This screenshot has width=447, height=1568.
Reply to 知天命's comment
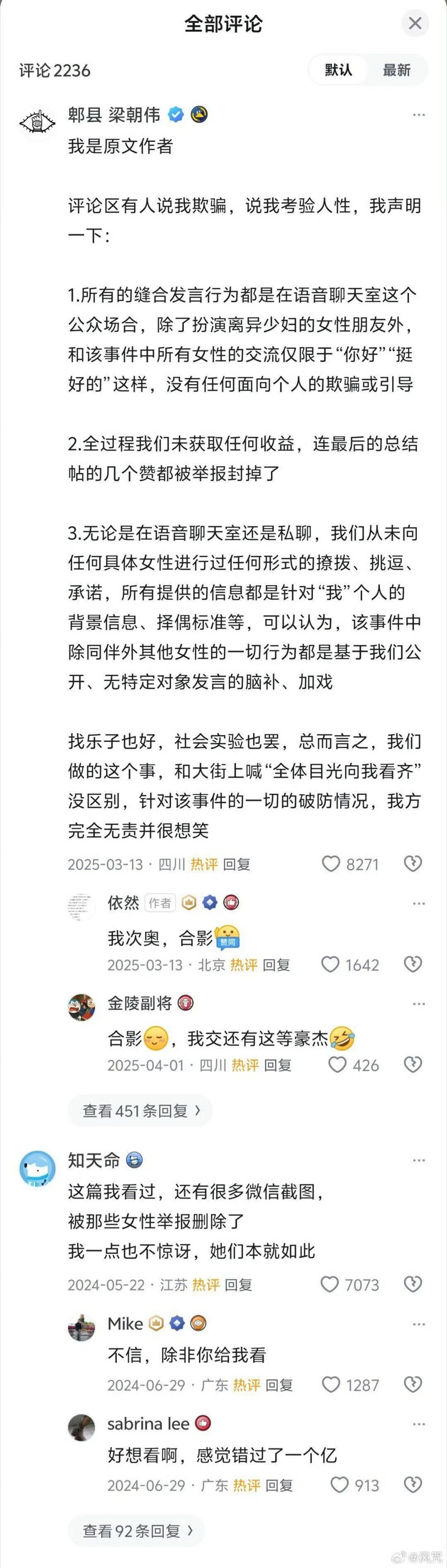tap(238, 1285)
